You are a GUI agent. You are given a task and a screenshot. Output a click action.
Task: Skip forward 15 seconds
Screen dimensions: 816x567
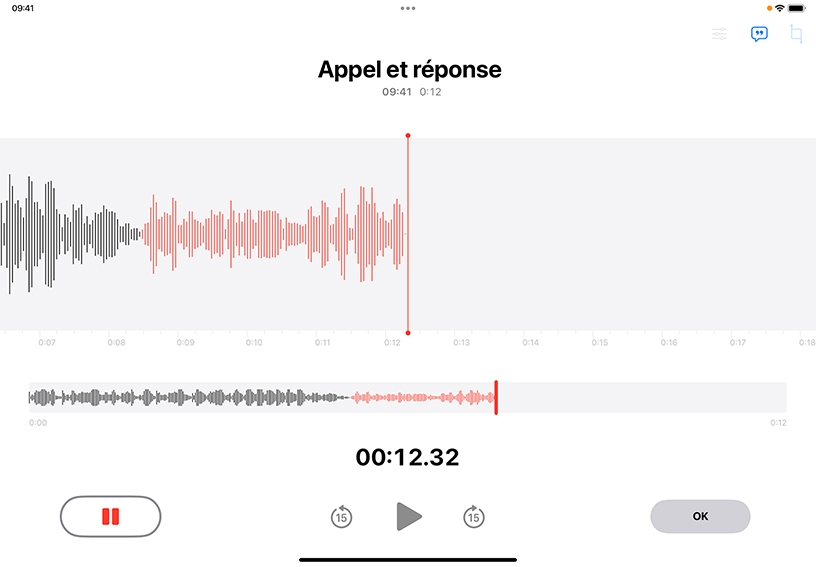(474, 517)
